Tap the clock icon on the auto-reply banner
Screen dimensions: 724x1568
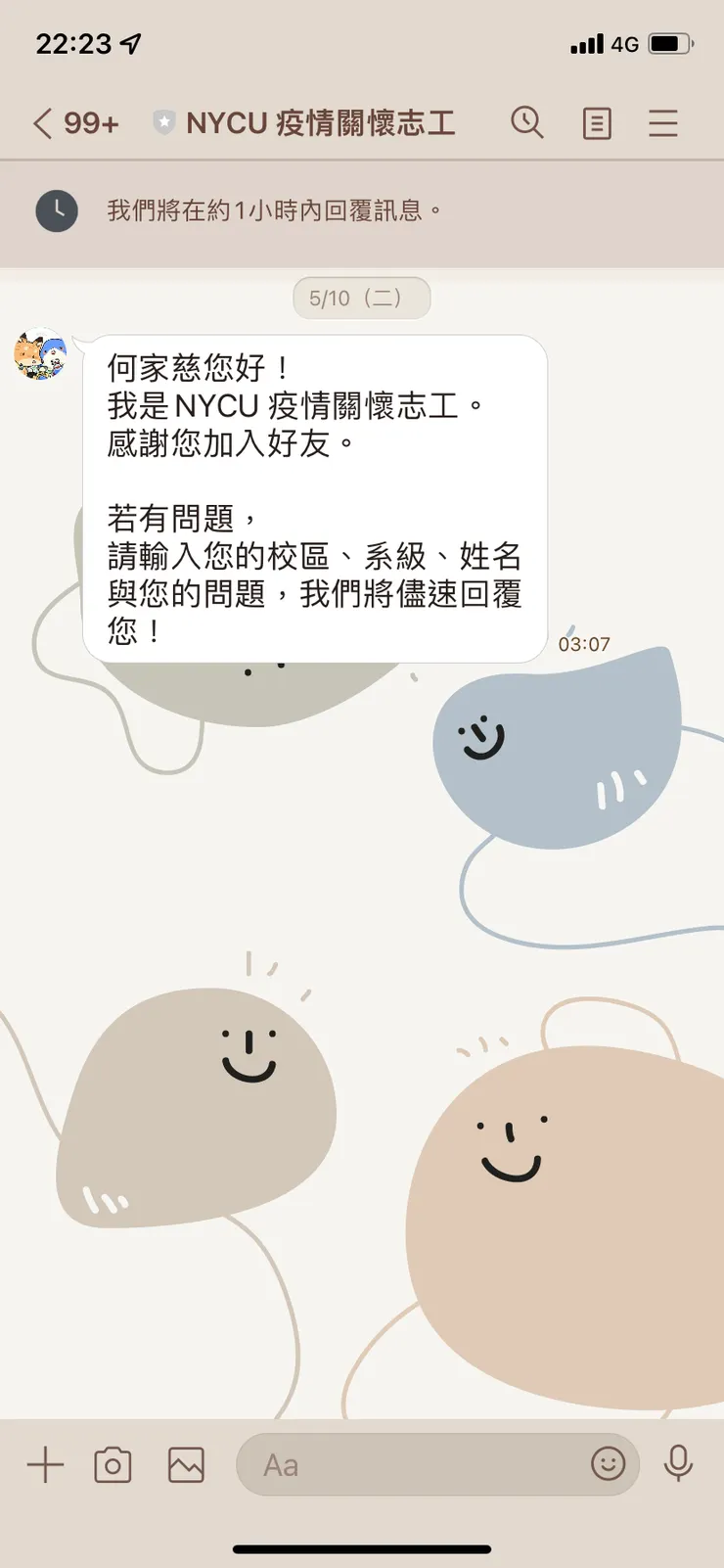pyautogui.click(x=56, y=210)
